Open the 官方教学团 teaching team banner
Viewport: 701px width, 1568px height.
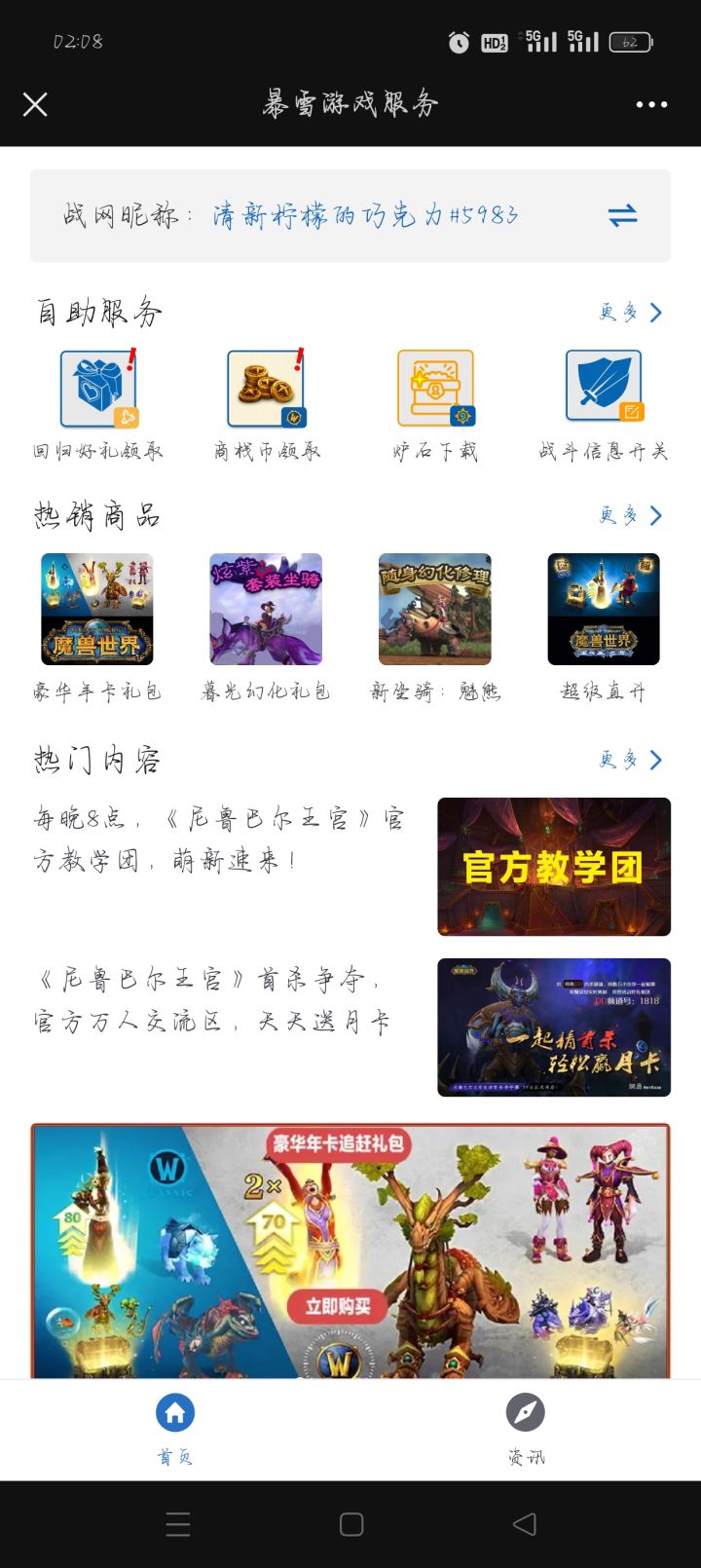coord(553,867)
